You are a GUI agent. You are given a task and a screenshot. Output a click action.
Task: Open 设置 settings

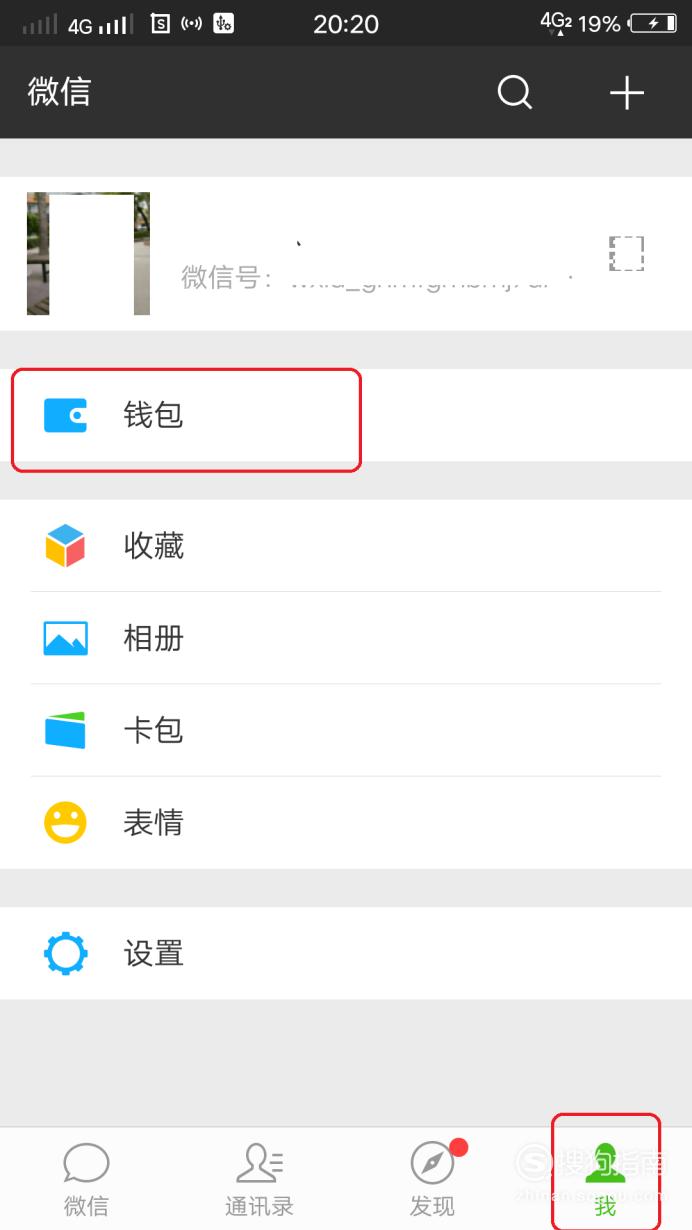click(x=346, y=953)
